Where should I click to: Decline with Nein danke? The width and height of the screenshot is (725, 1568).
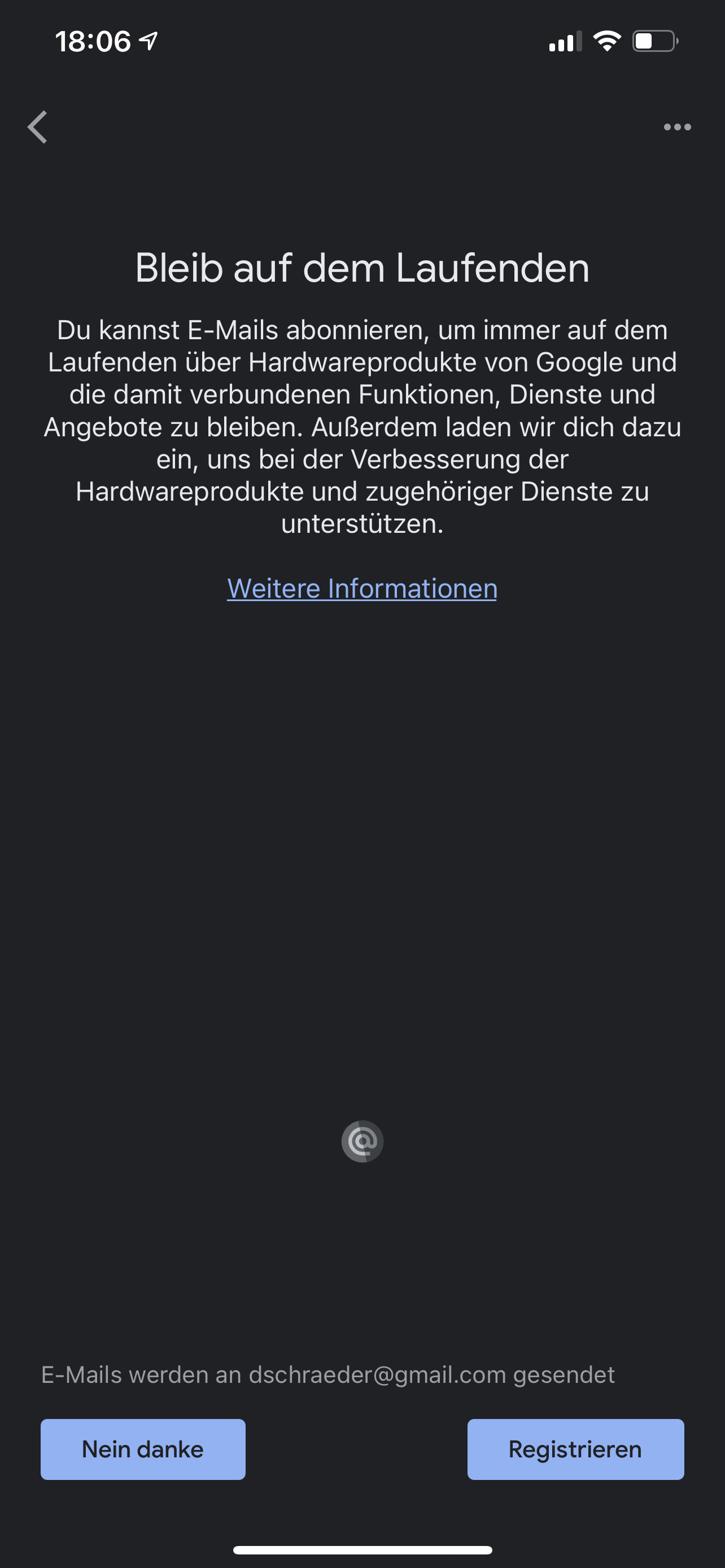[143, 1449]
